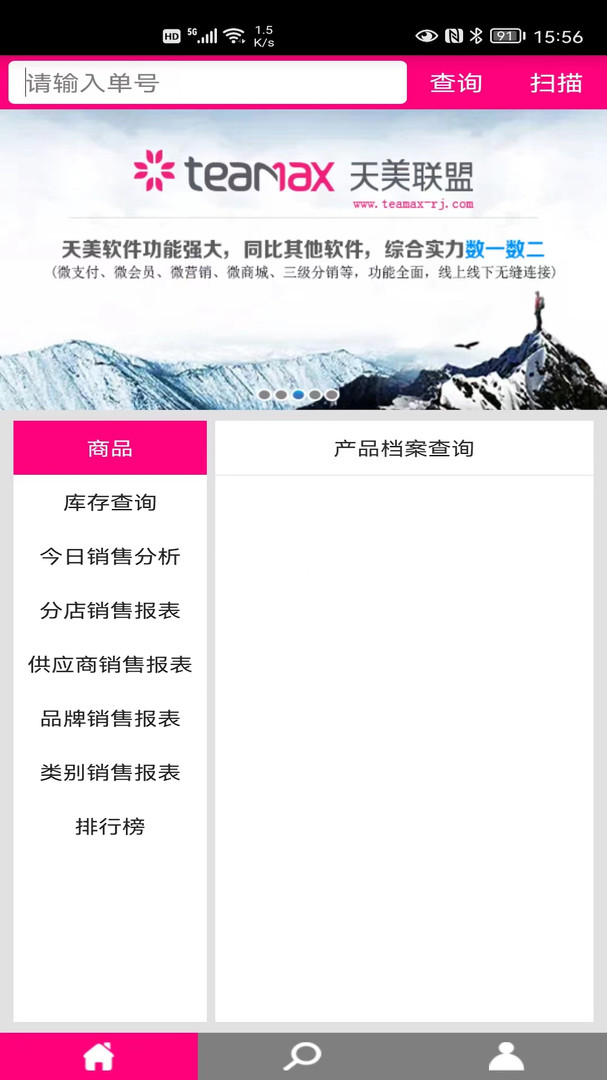The width and height of the screenshot is (607, 1080).
Task: Open the teamax 天美联盟 banner
Action: click(303, 260)
